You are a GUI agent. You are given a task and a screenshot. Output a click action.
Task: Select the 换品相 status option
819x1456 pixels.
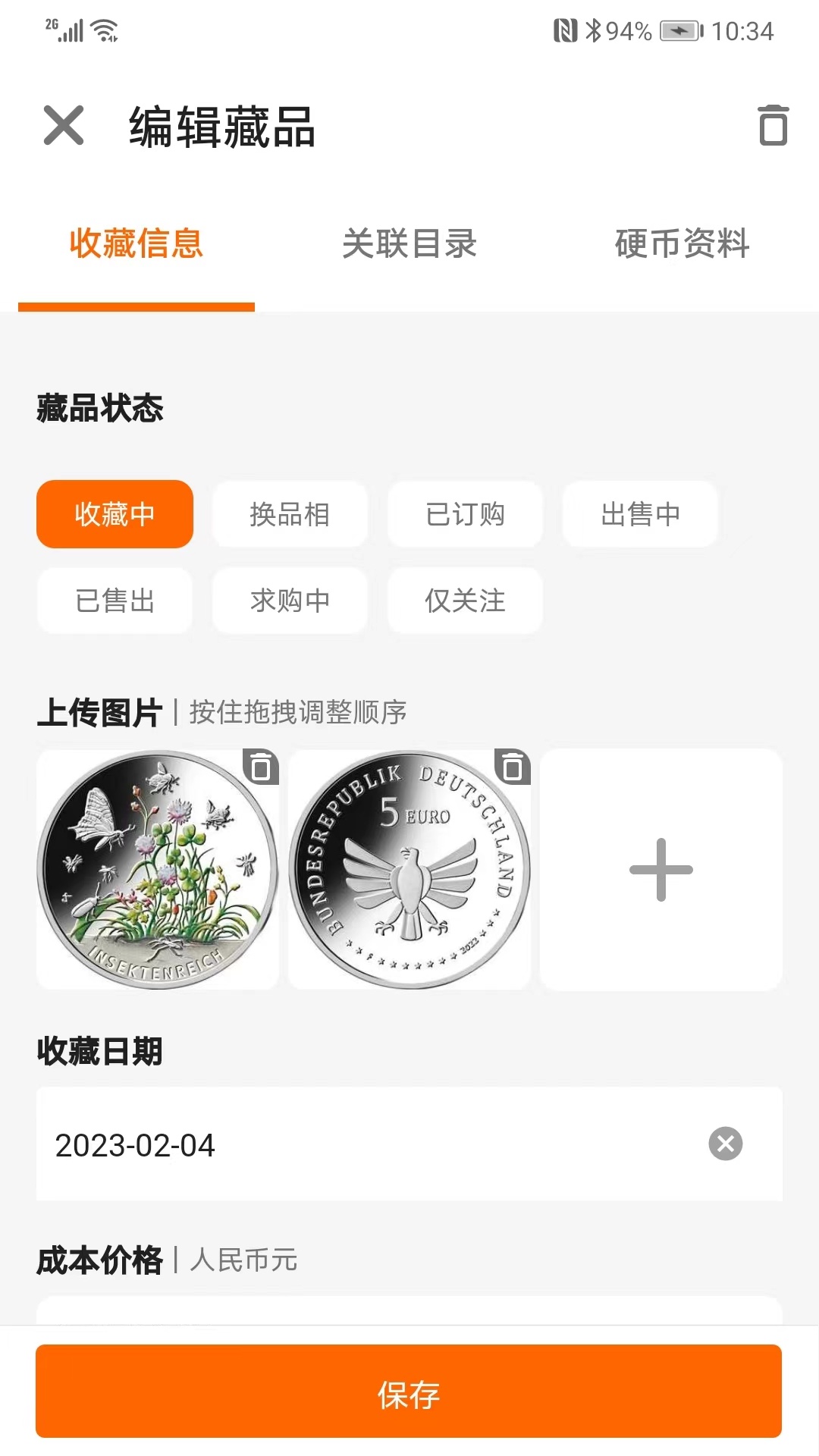(289, 514)
